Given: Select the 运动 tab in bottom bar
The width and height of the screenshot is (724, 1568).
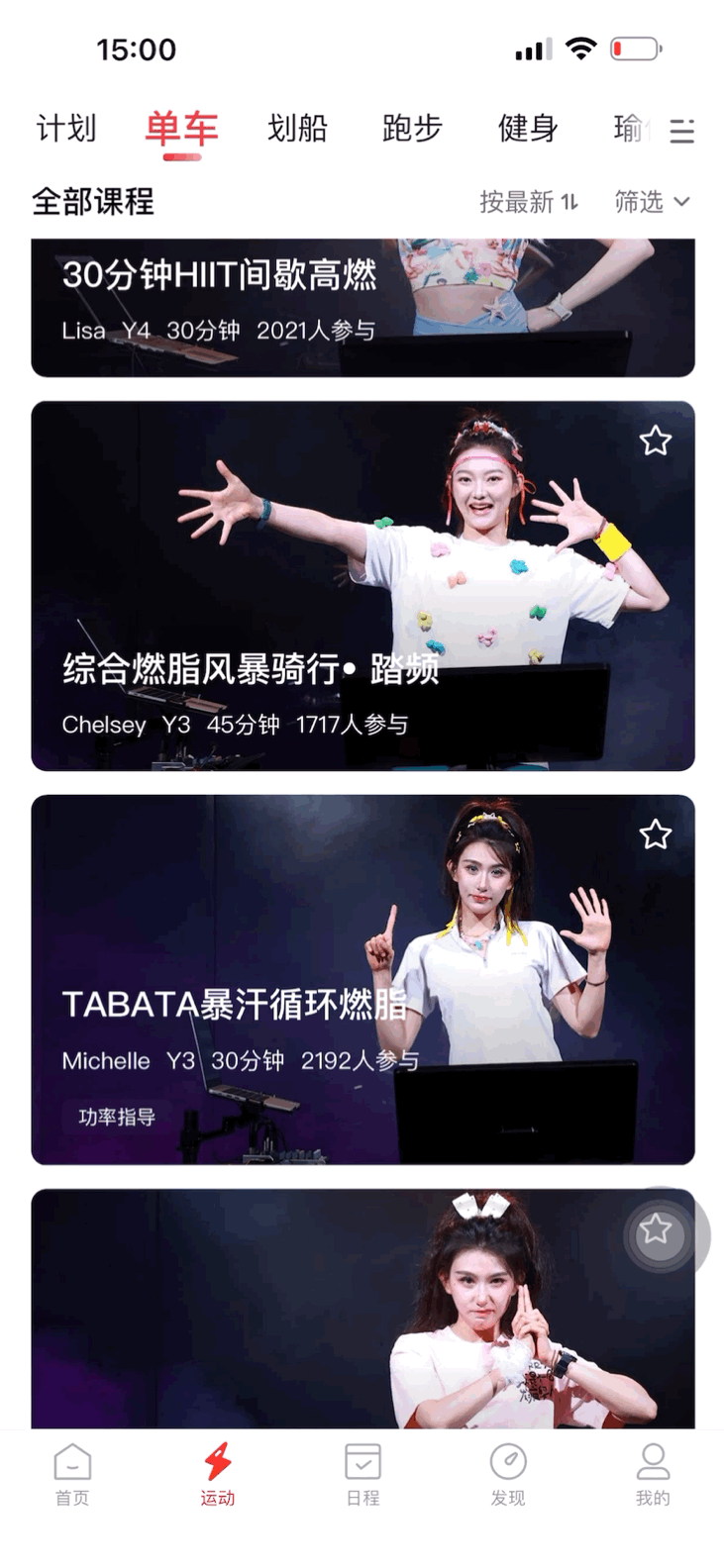Looking at the screenshot, I should point(218,1473).
